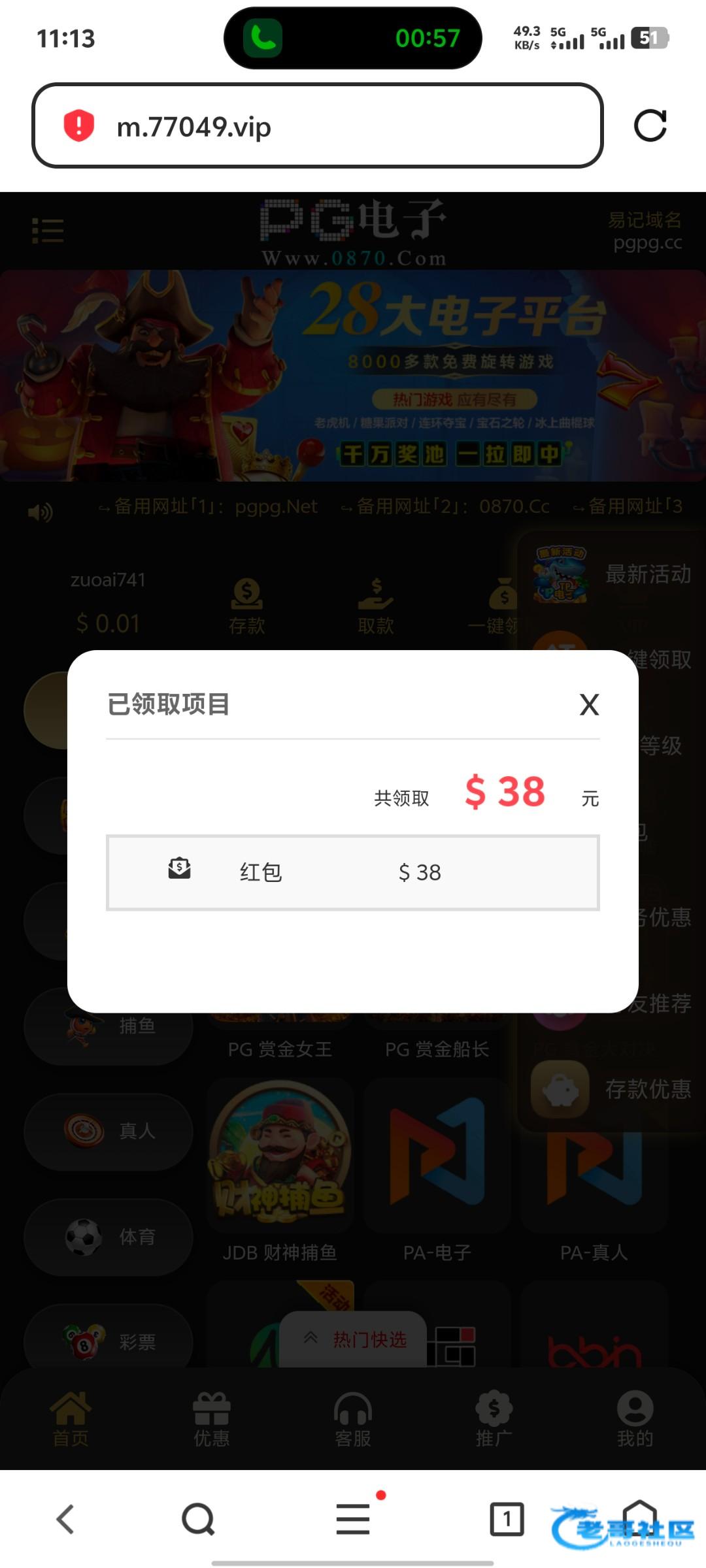Open the browser search icon

[x=198, y=1519]
